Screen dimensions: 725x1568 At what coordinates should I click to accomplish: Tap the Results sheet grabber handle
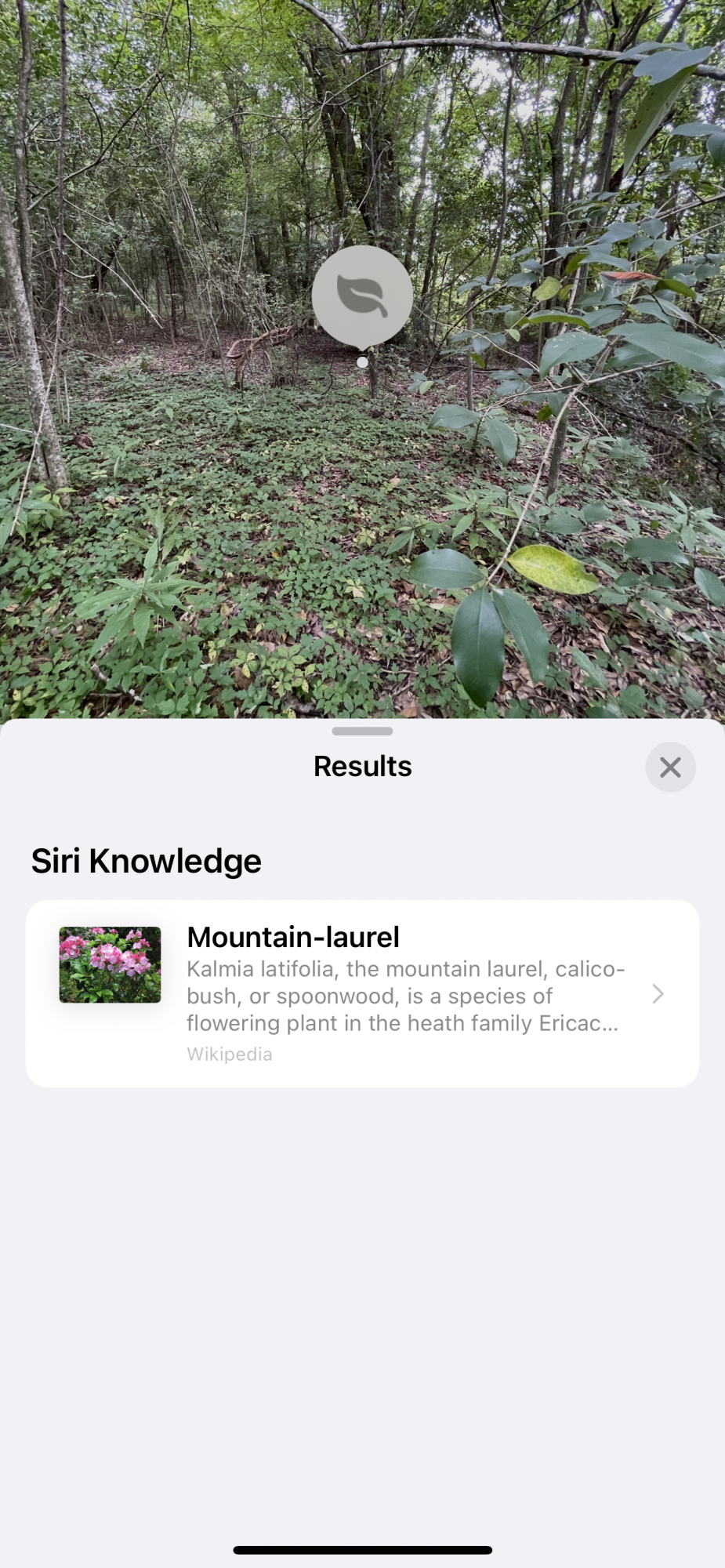coord(362,731)
